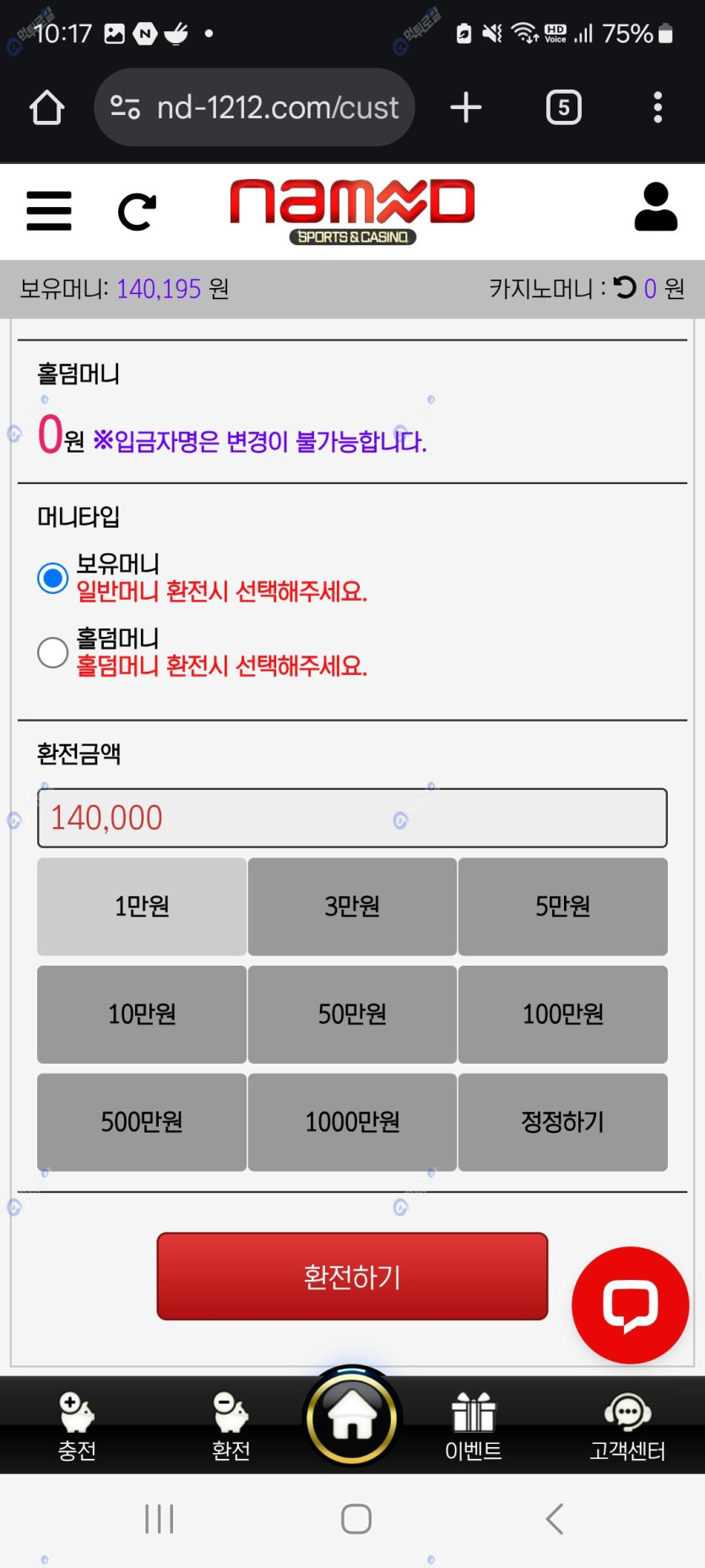Select the 보유머니 radio option

[x=53, y=578]
